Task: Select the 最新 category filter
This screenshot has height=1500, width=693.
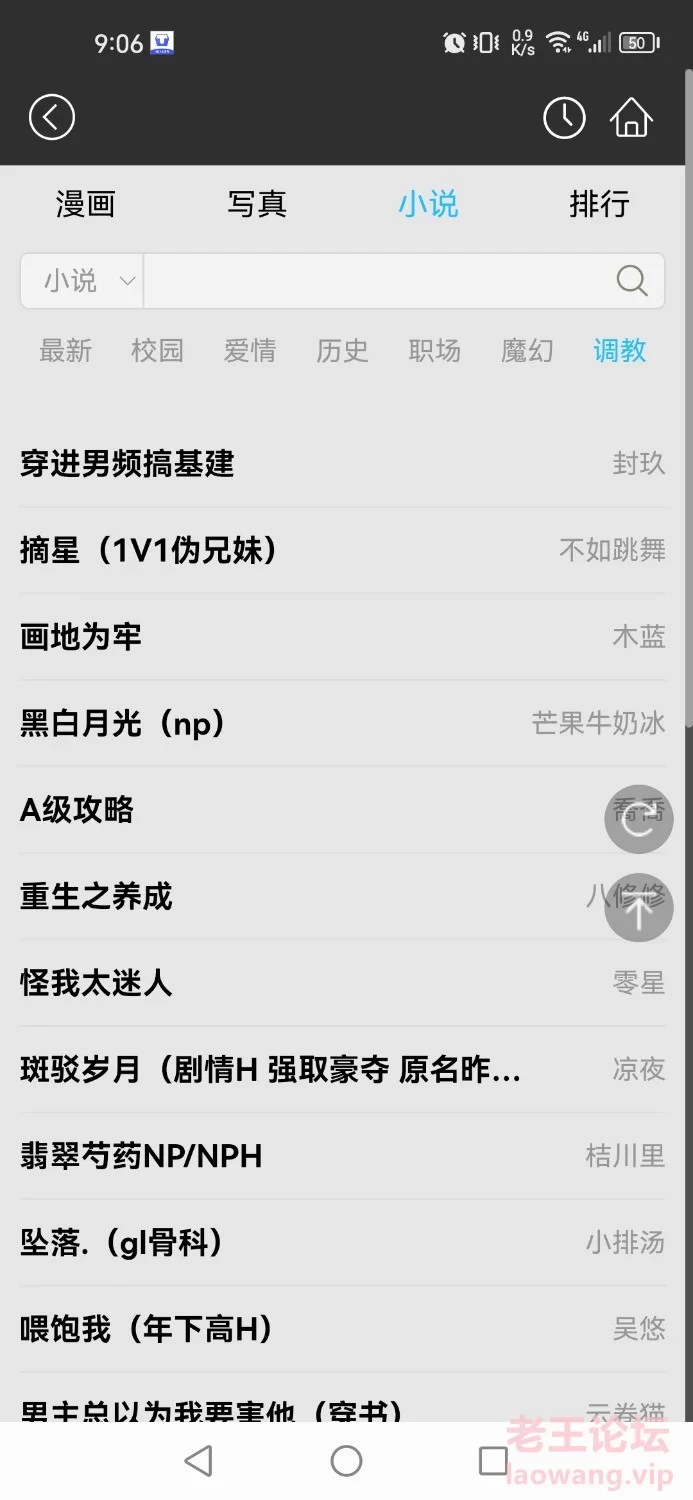Action: 66,350
